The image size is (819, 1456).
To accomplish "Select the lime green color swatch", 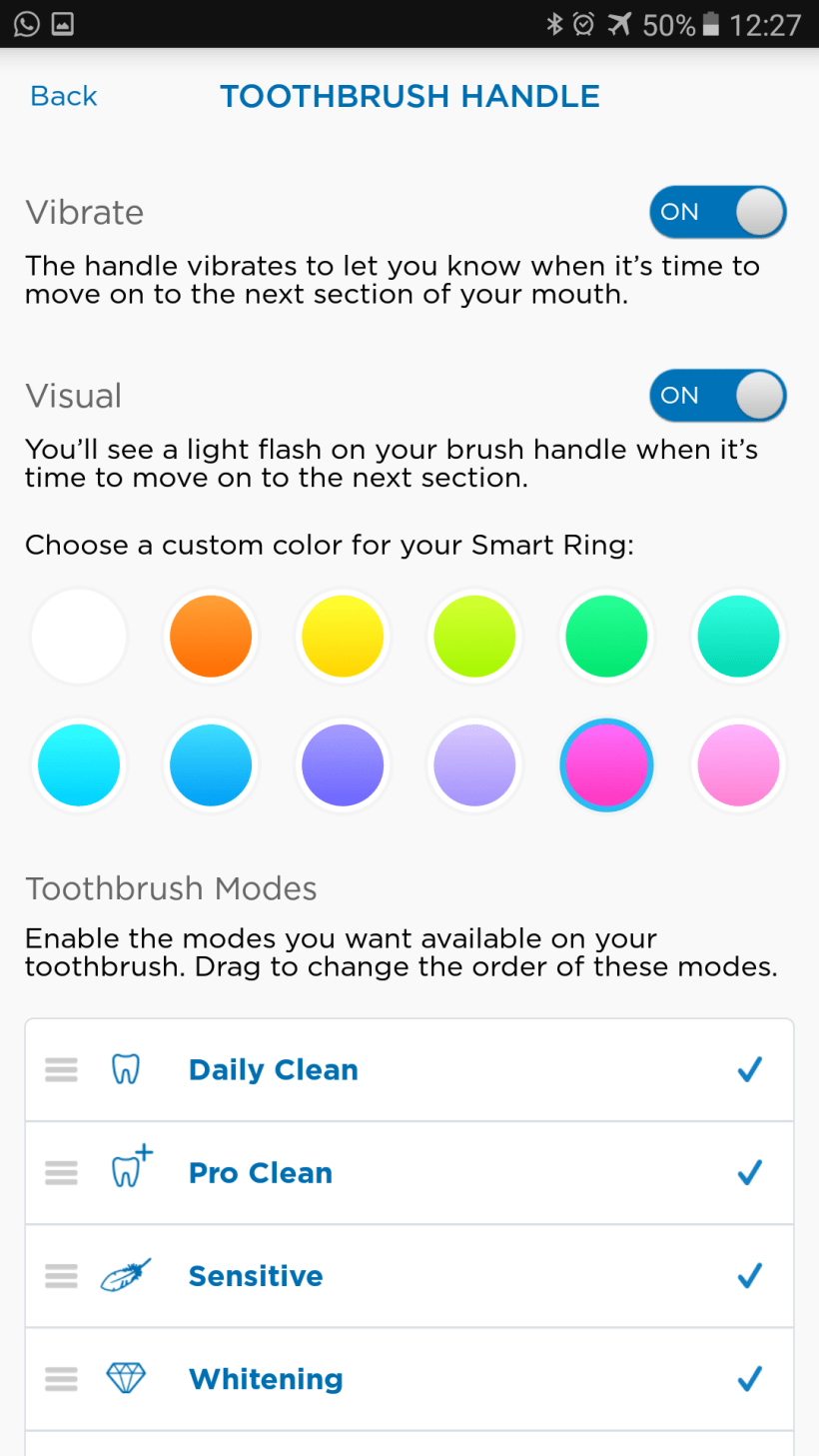I will (474, 637).
